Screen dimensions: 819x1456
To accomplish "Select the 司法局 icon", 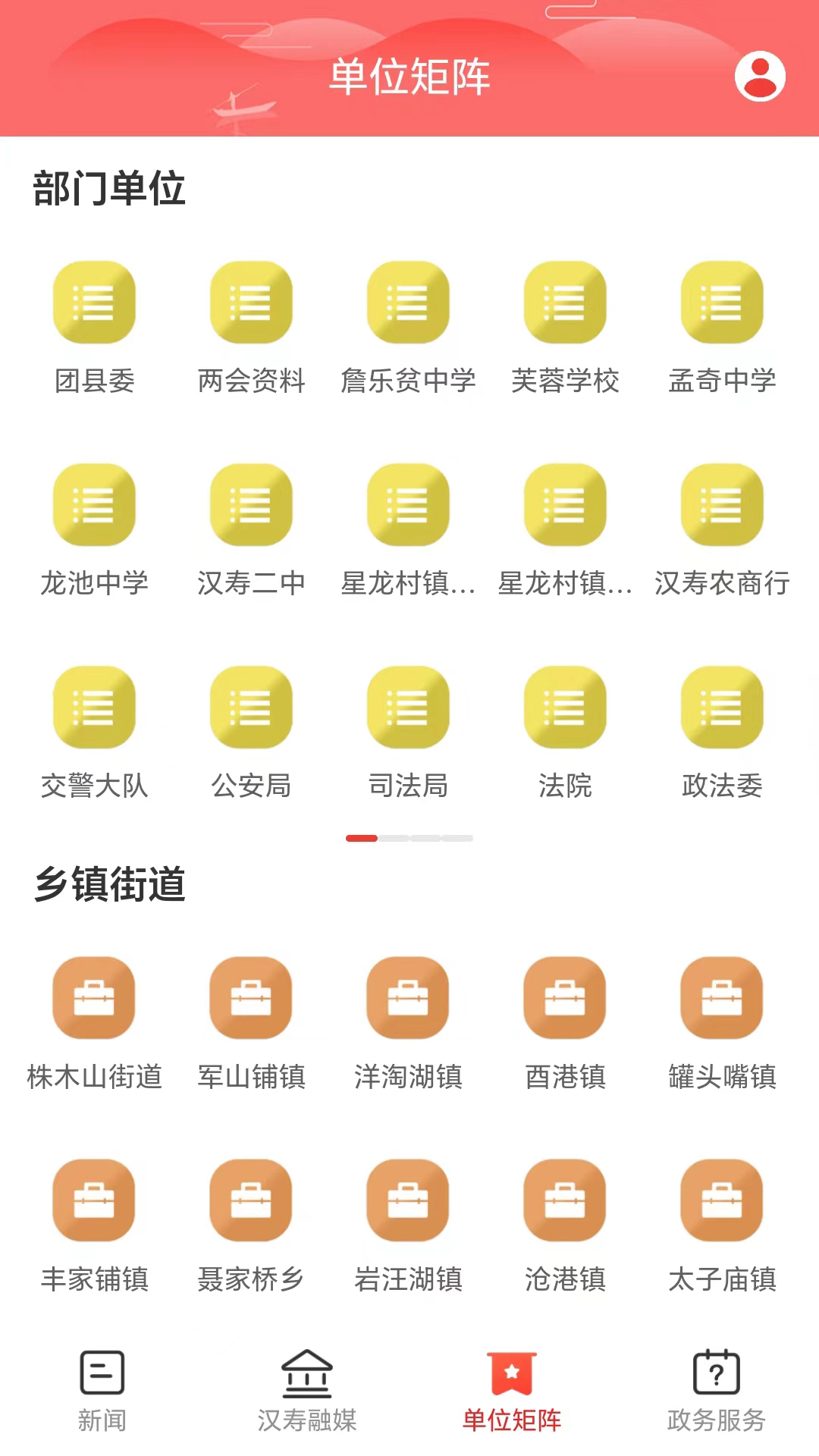I will (407, 708).
